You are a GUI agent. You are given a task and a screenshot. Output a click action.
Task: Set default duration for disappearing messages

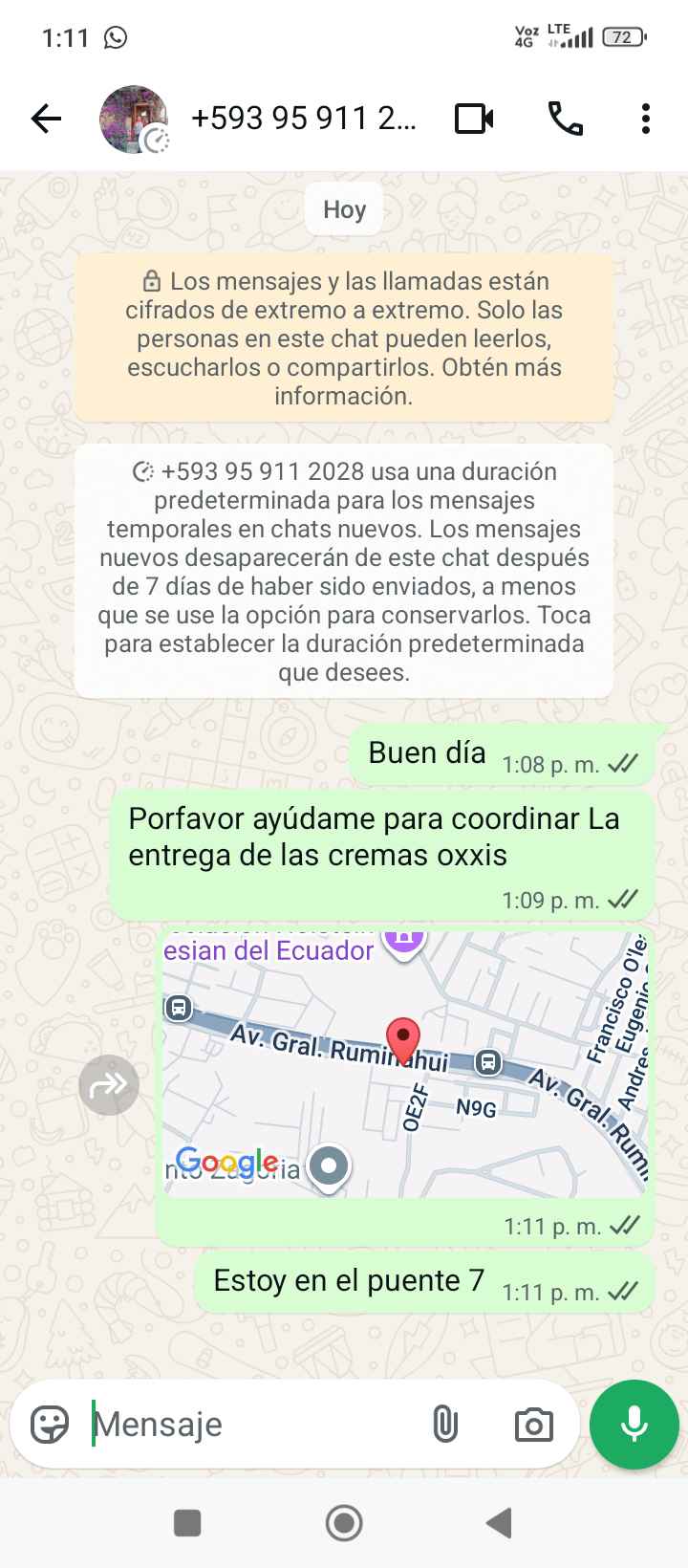(344, 572)
